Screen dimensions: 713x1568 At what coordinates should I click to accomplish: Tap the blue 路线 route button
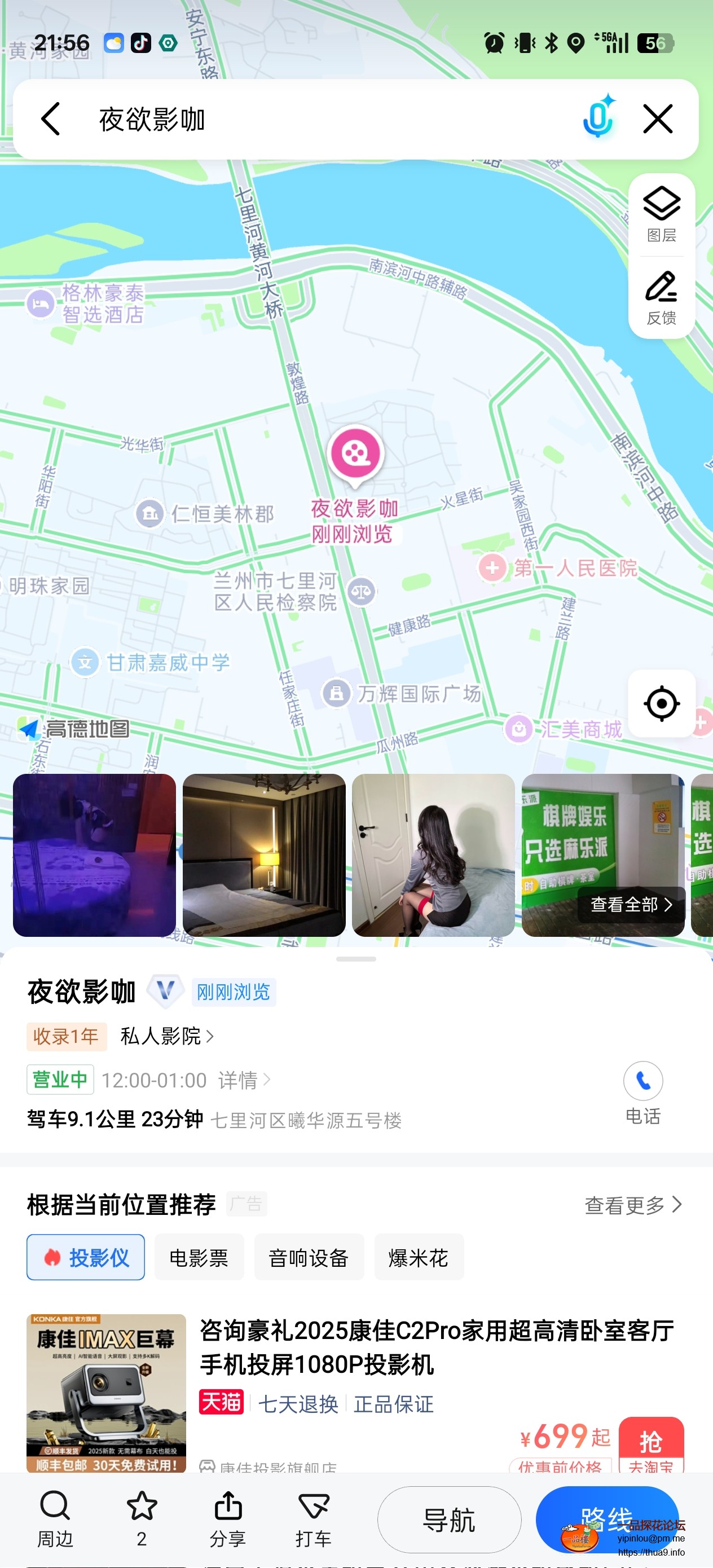tap(606, 1520)
